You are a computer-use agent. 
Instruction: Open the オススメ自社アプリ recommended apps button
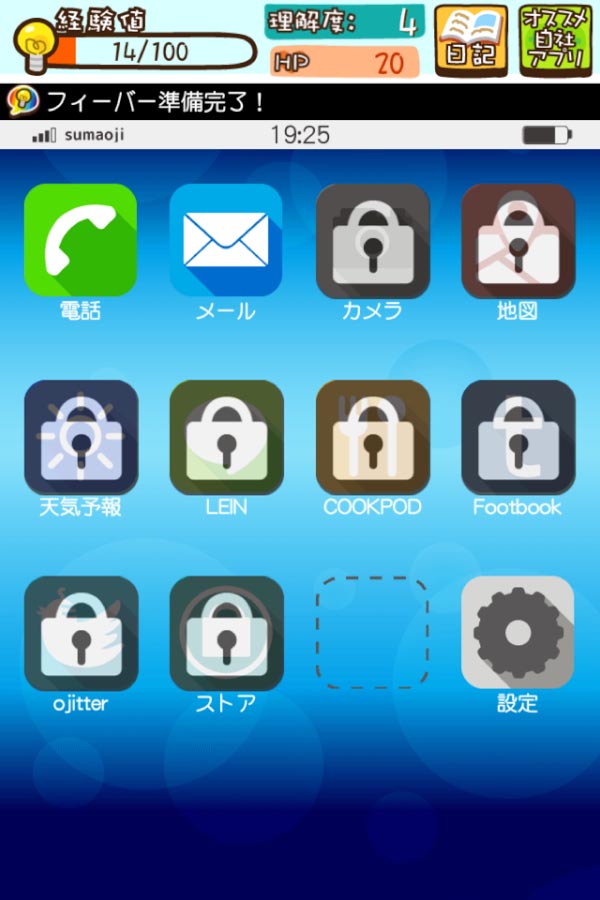[x=556, y=40]
